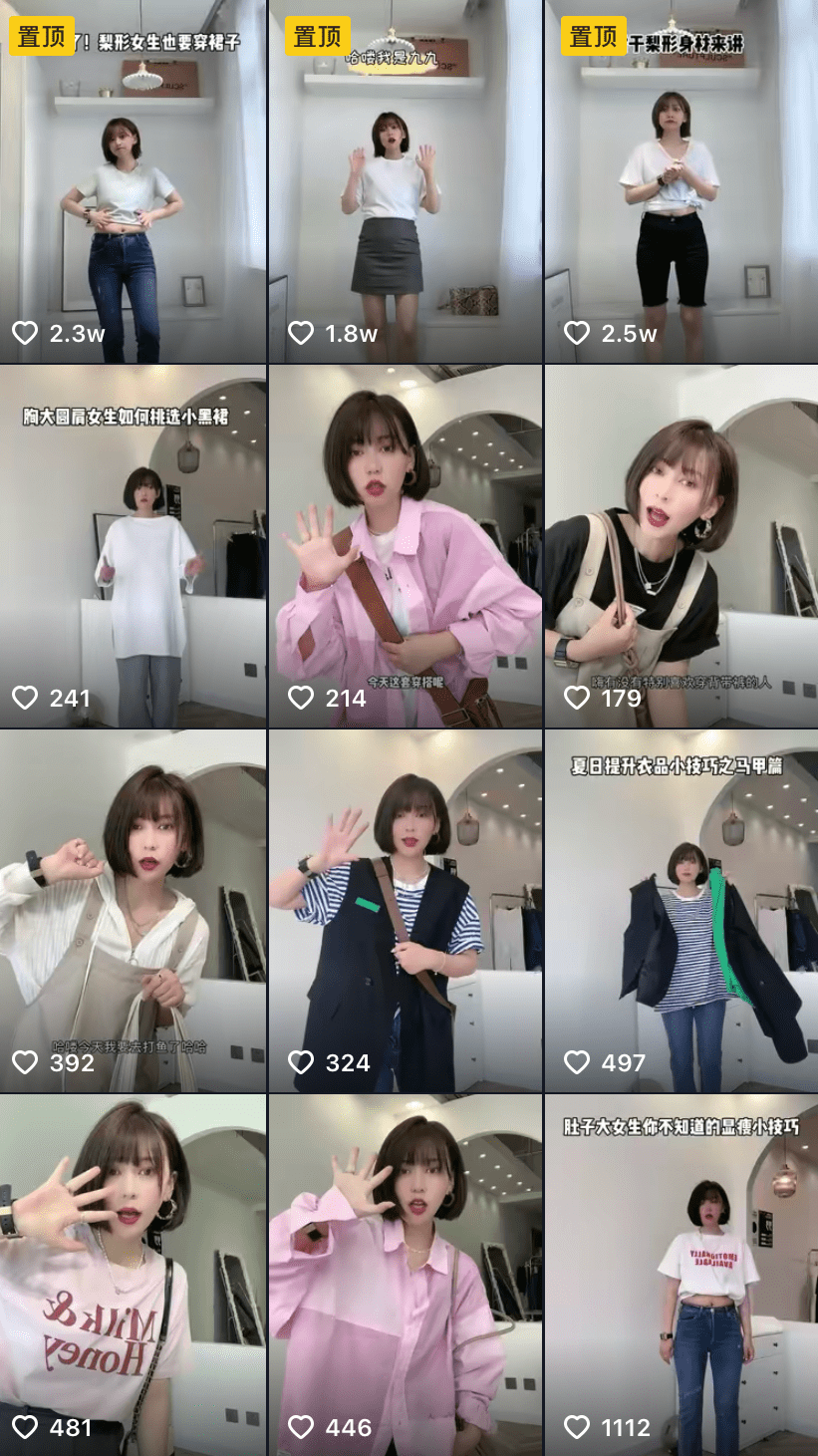The image size is (818, 1456).
Task: Open the video with 241 likes
Action: click(133, 545)
